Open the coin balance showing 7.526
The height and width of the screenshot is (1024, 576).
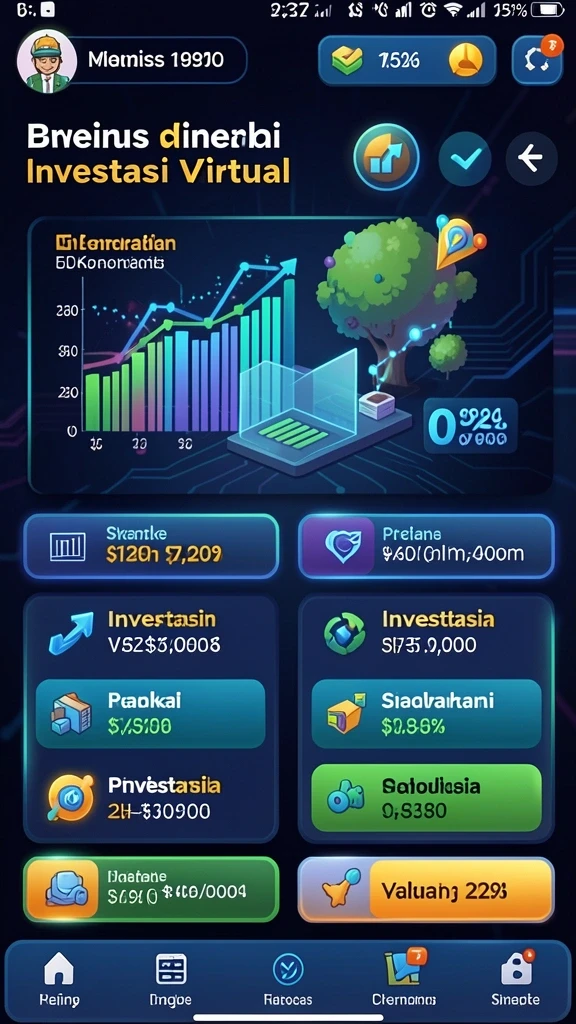[x=408, y=61]
